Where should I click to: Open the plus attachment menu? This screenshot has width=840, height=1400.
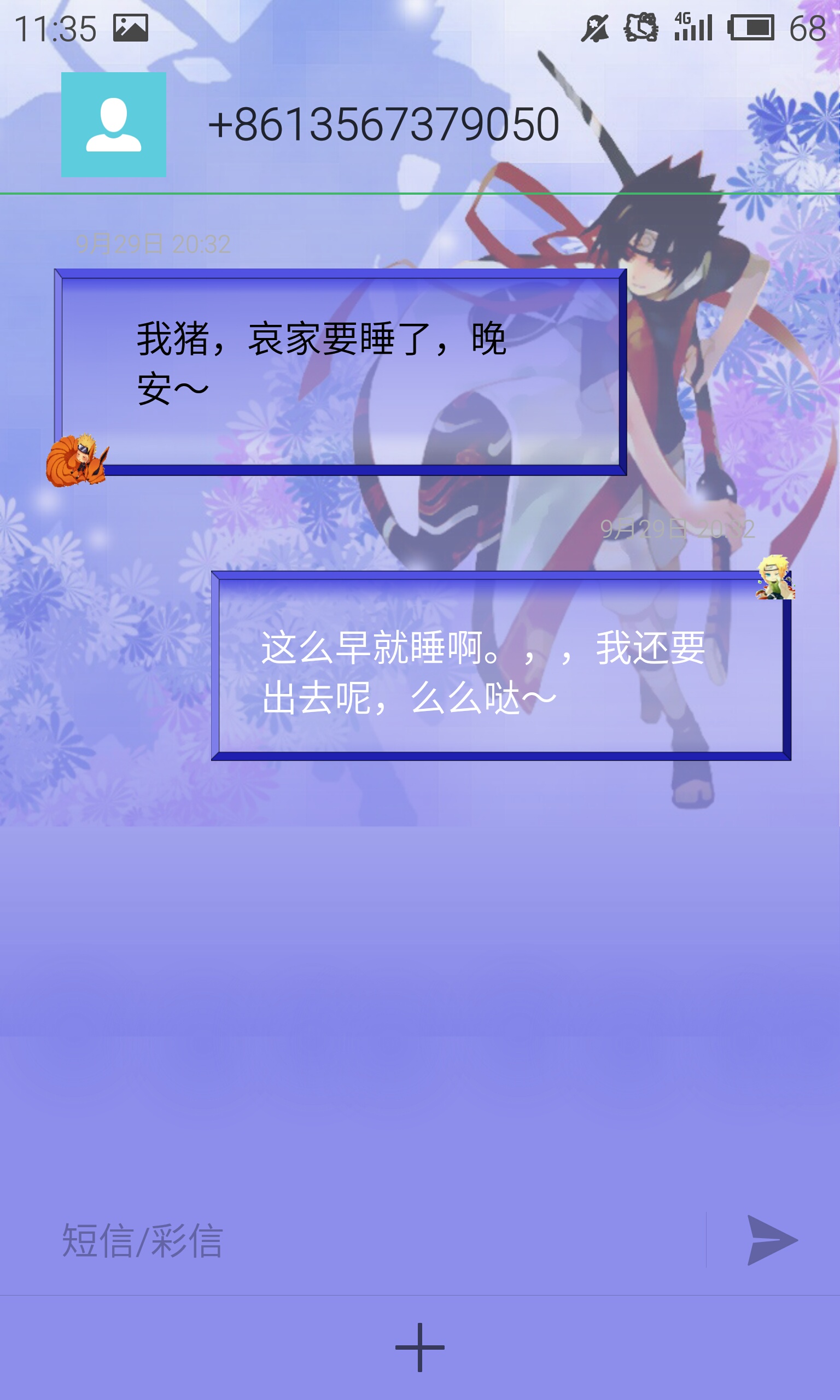(x=419, y=1347)
